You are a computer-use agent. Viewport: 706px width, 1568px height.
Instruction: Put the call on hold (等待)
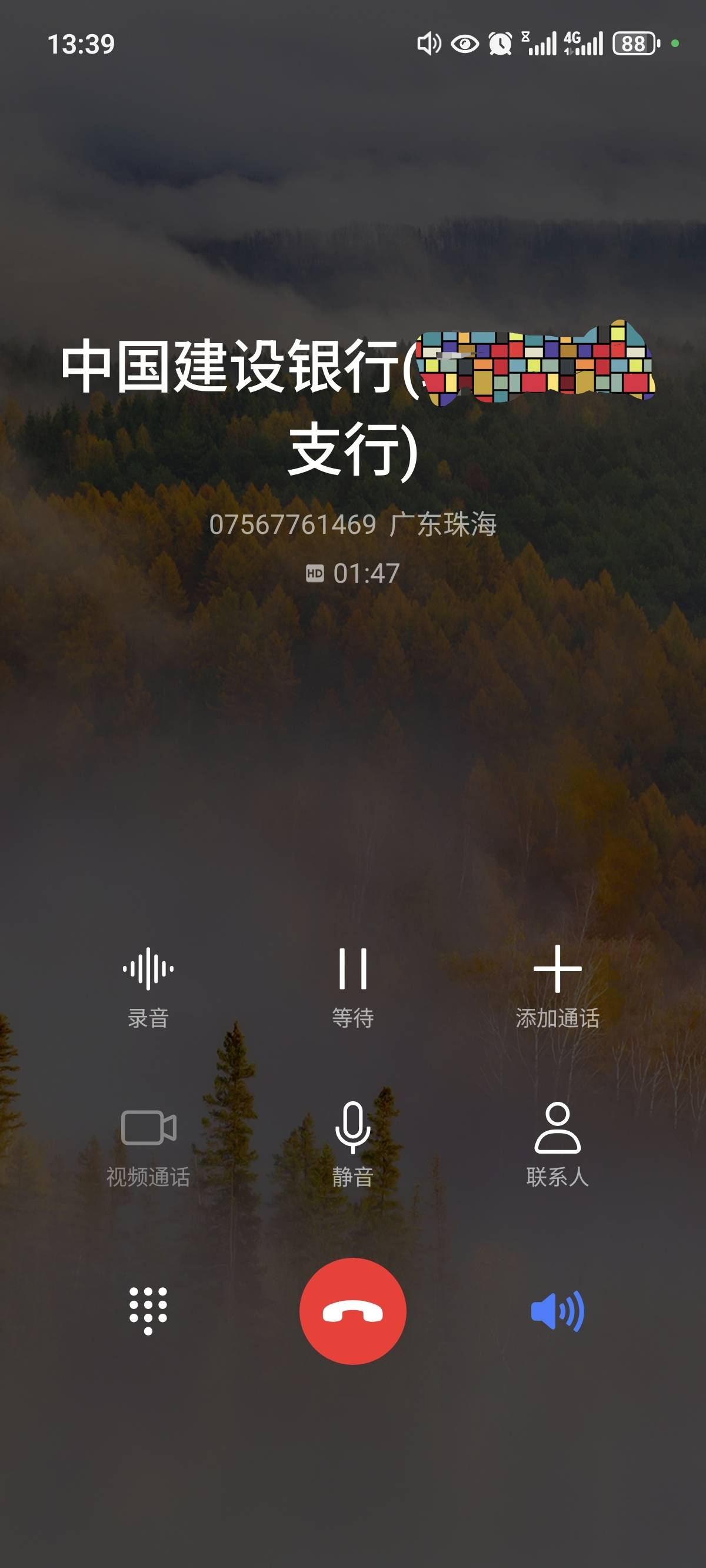click(352, 985)
